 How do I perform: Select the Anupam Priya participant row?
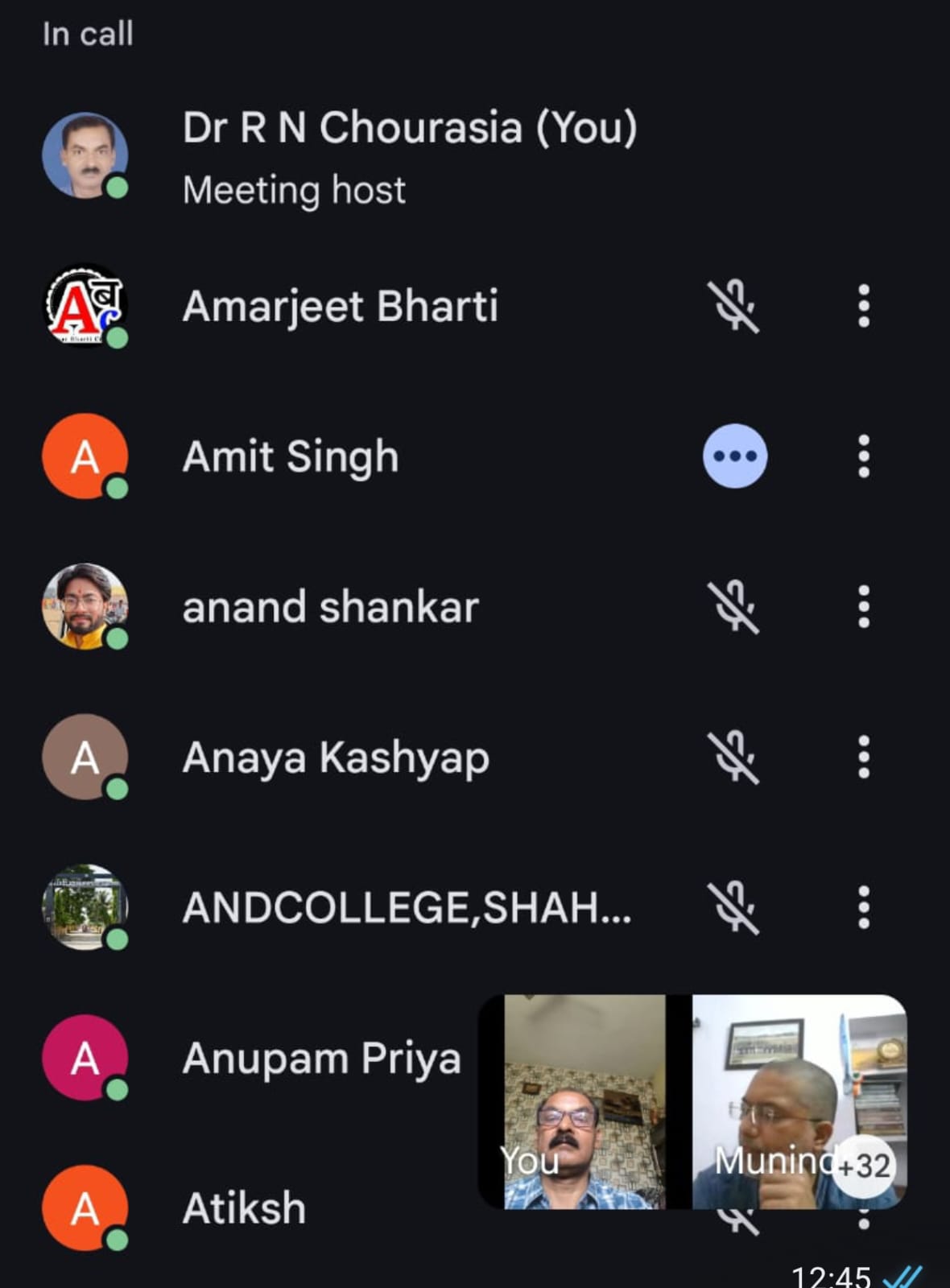pos(322,1058)
